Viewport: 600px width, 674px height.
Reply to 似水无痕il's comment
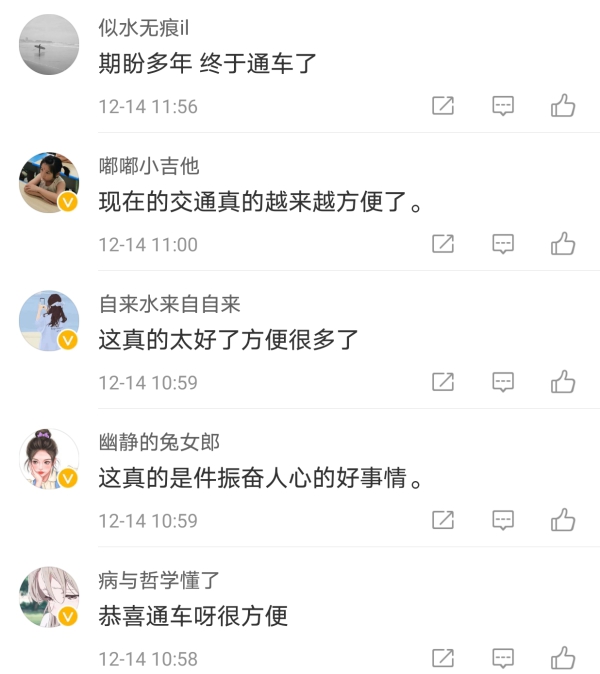click(504, 105)
